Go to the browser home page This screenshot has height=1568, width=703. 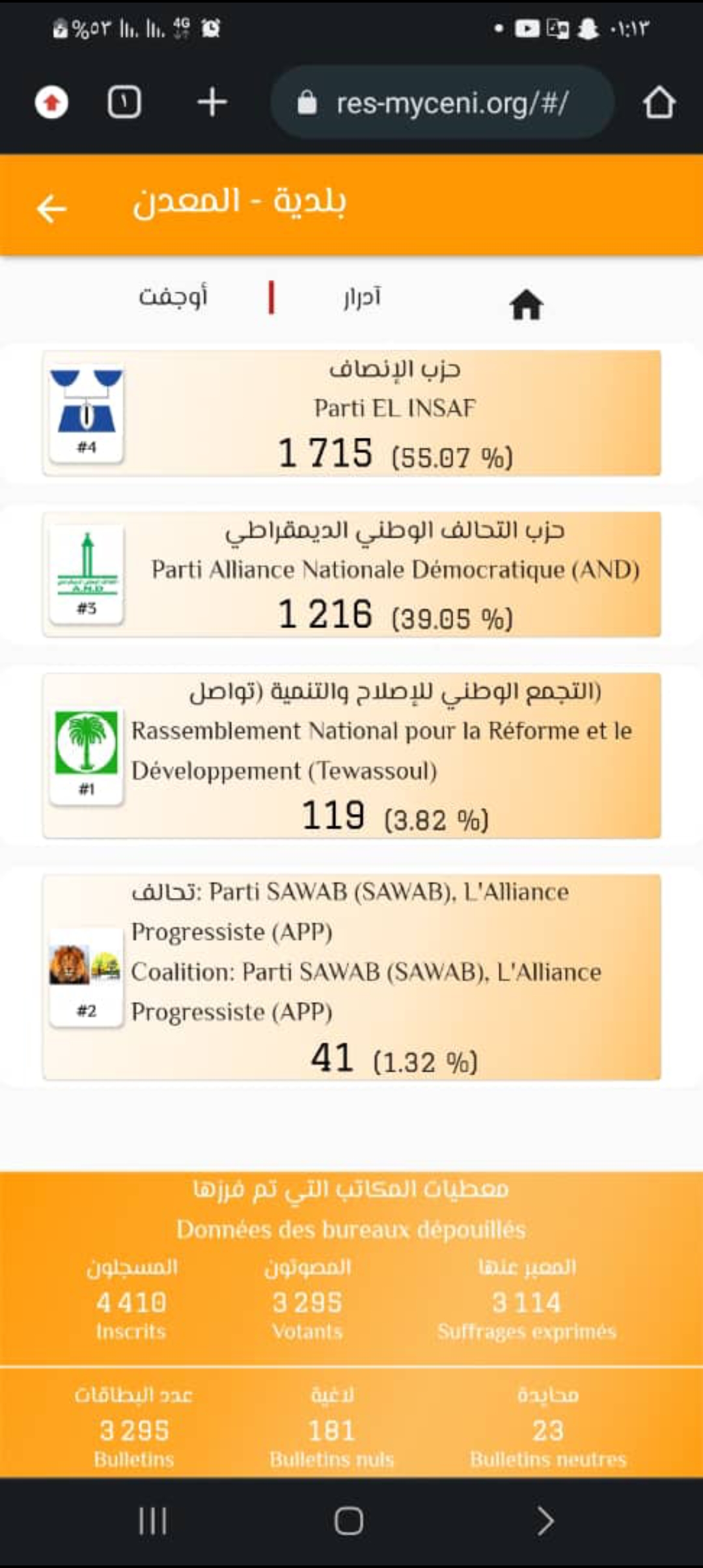pos(659,103)
